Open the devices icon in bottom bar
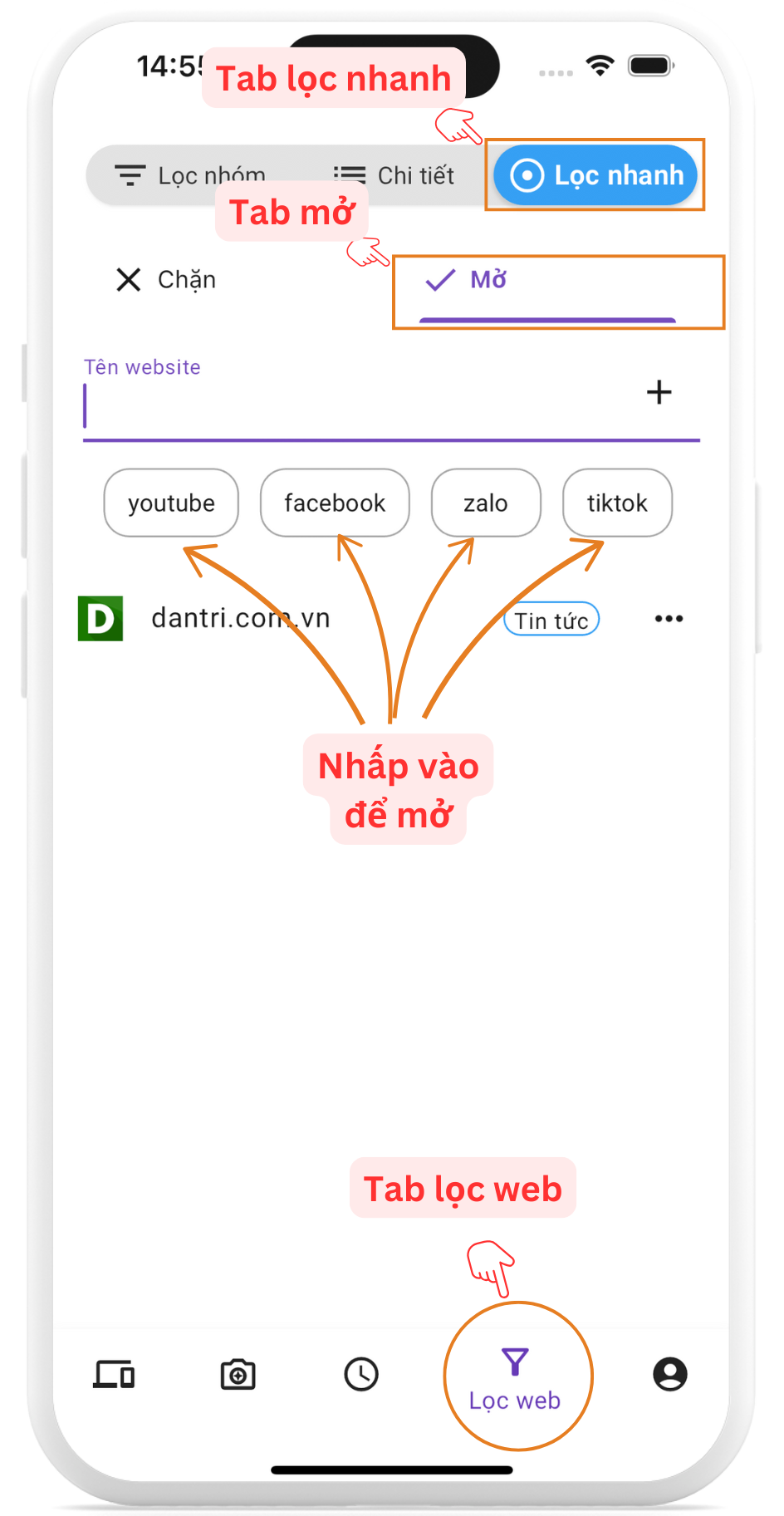Image resolution: width=784 pixels, height=1516 pixels. click(x=115, y=1375)
